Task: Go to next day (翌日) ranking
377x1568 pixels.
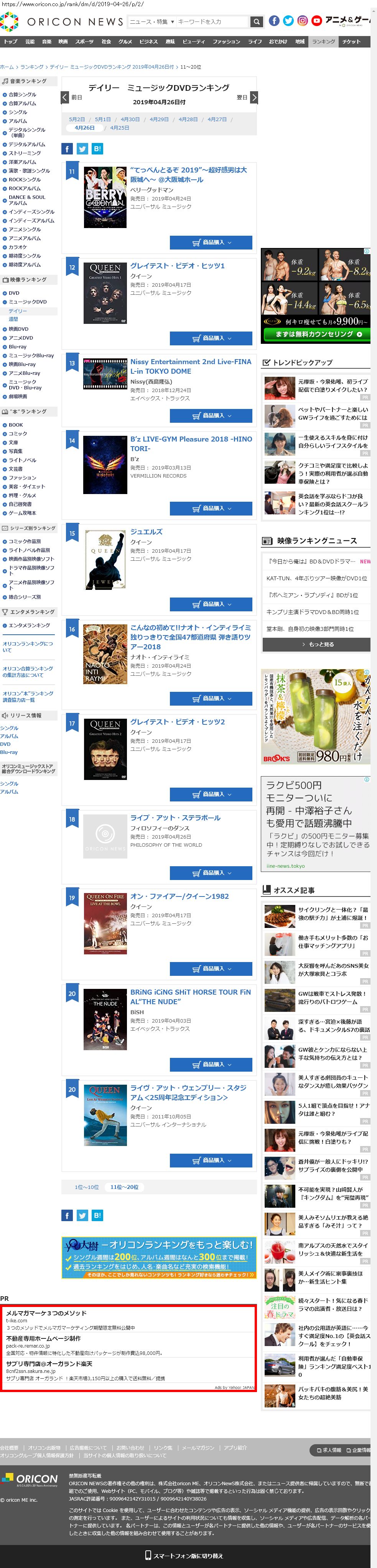Action: pyautogui.click(x=254, y=97)
